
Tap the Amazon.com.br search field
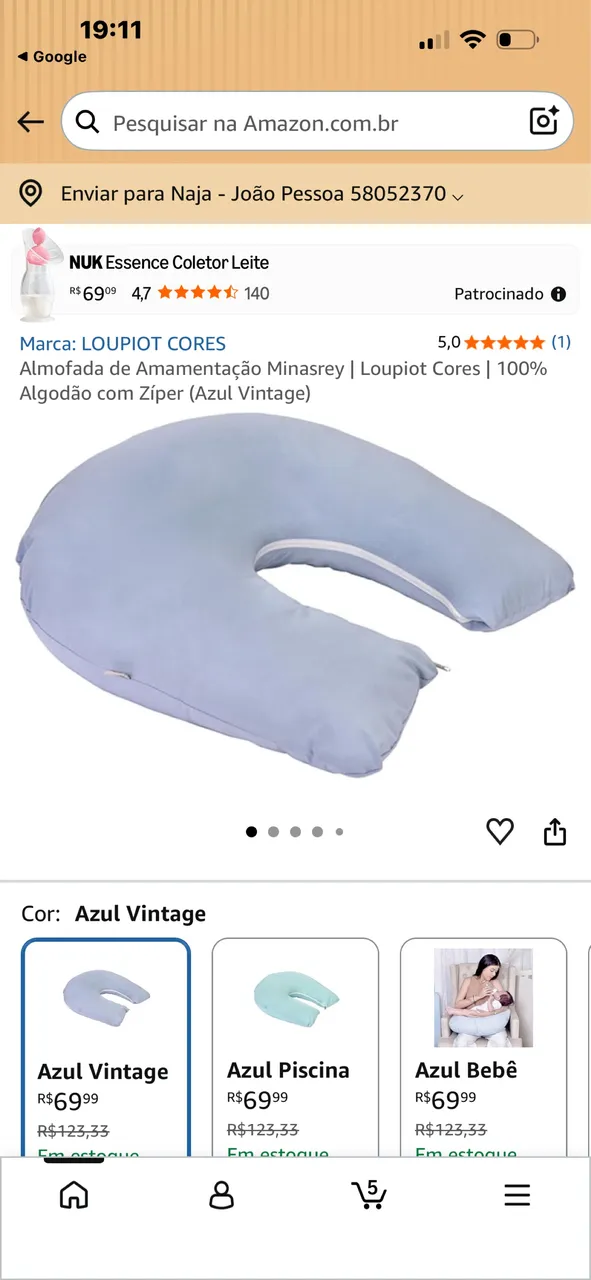(x=300, y=123)
